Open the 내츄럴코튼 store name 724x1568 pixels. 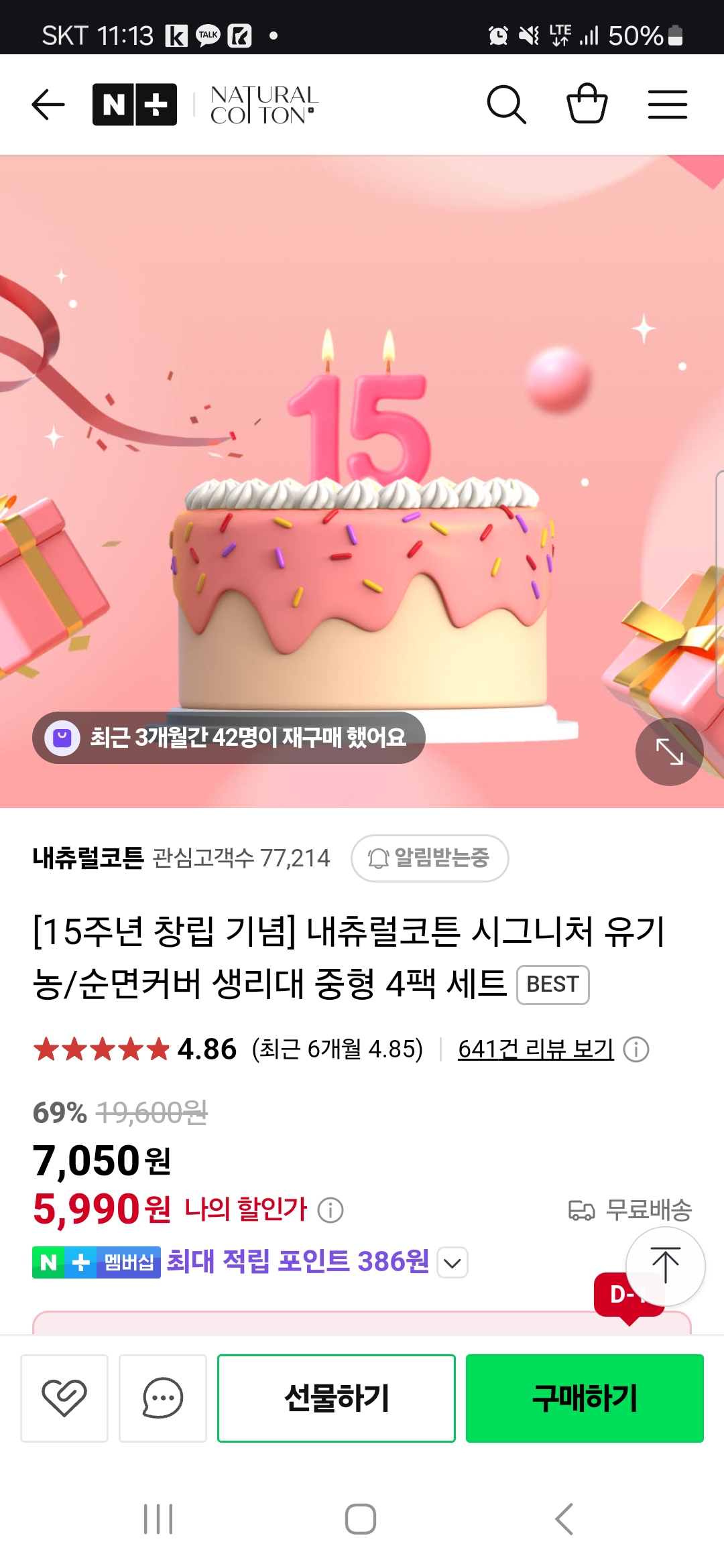coord(88,858)
